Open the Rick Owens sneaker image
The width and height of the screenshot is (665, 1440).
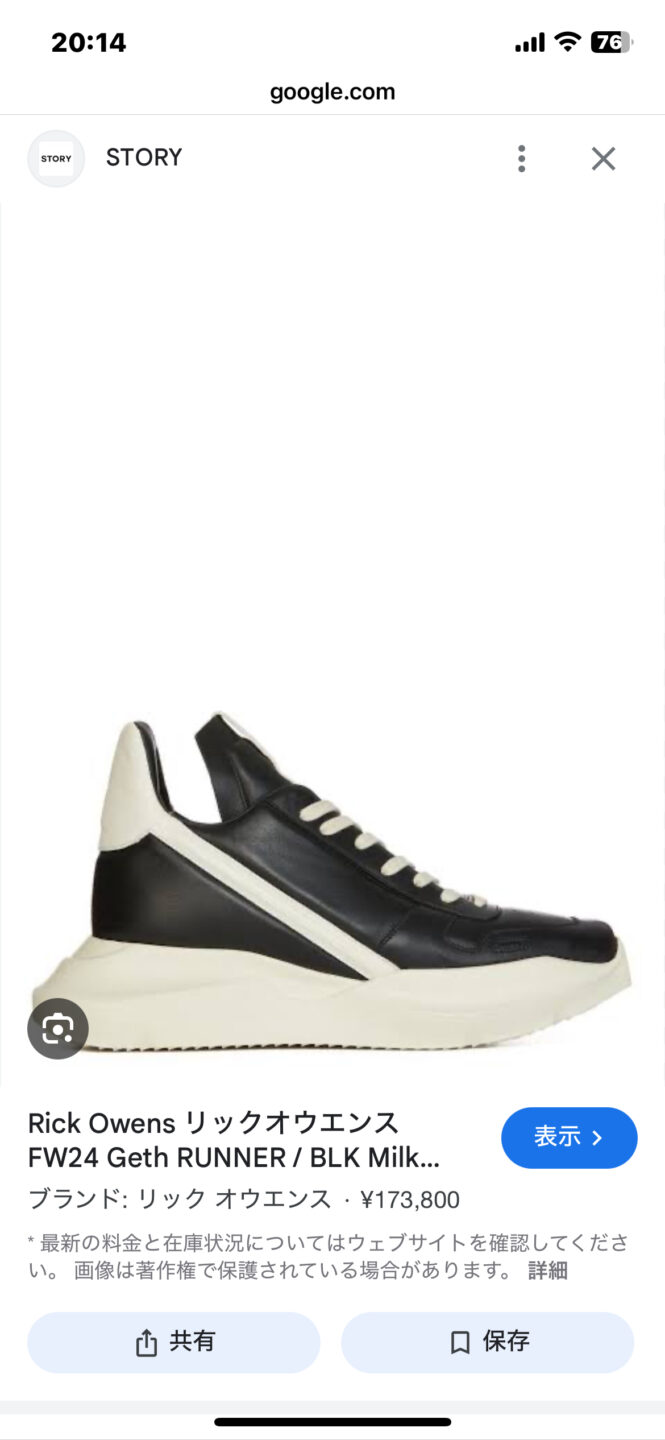click(x=332, y=880)
